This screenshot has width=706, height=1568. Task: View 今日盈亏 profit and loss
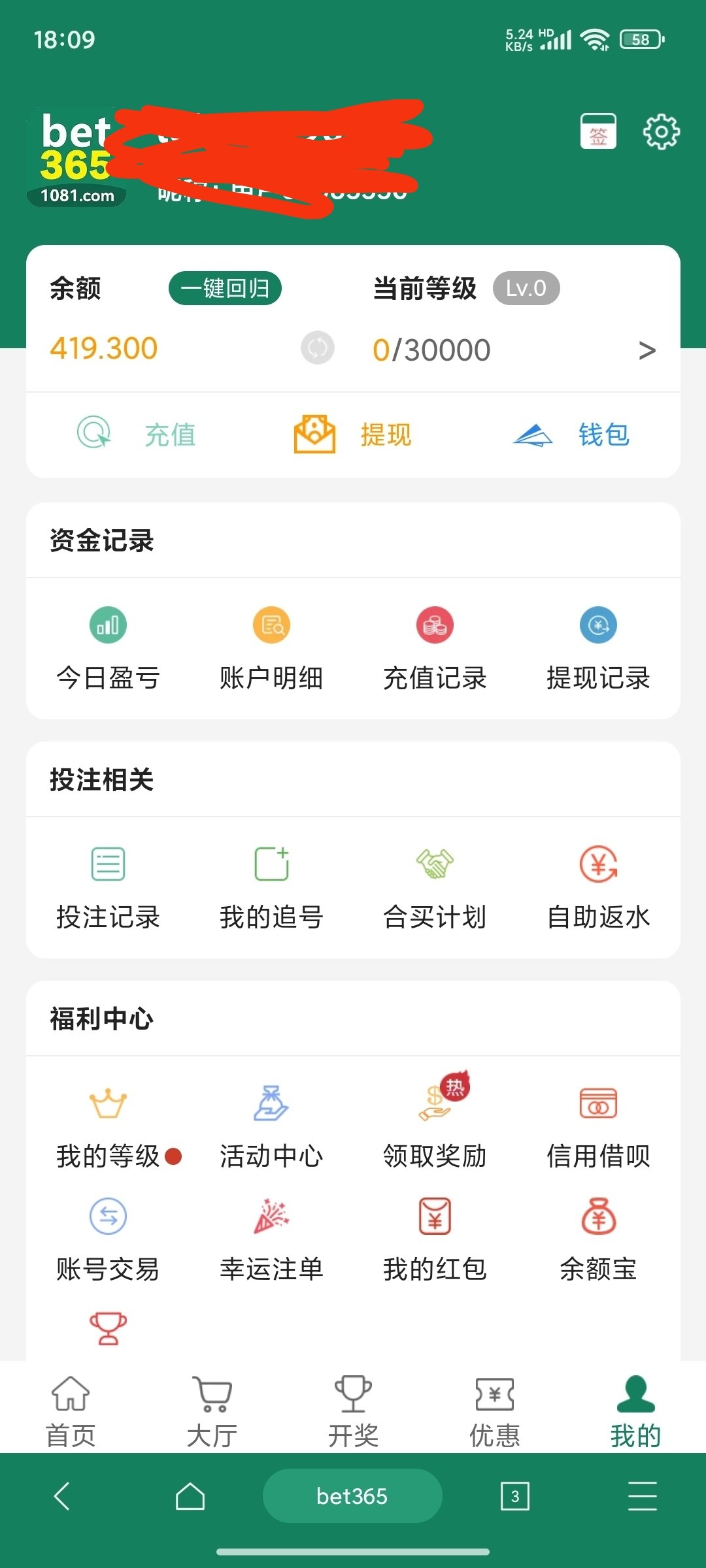tap(108, 648)
